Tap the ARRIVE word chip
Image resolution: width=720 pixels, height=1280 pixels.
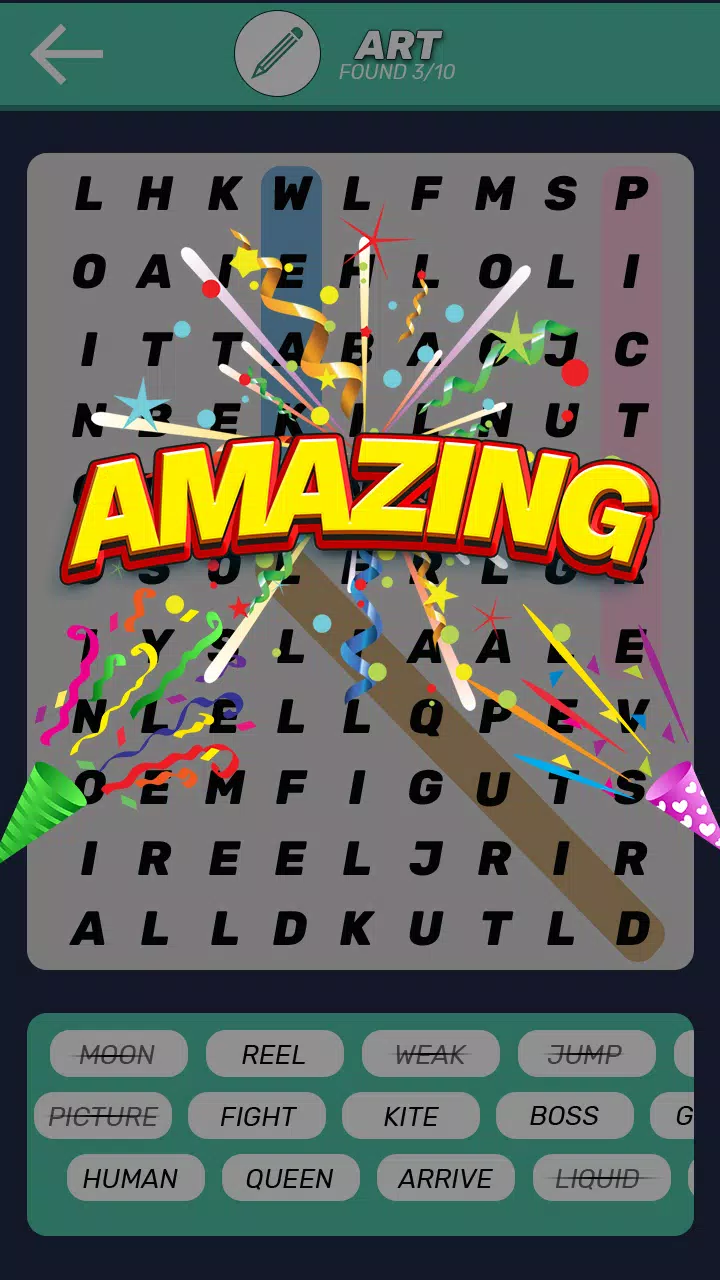pyautogui.click(x=445, y=1178)
